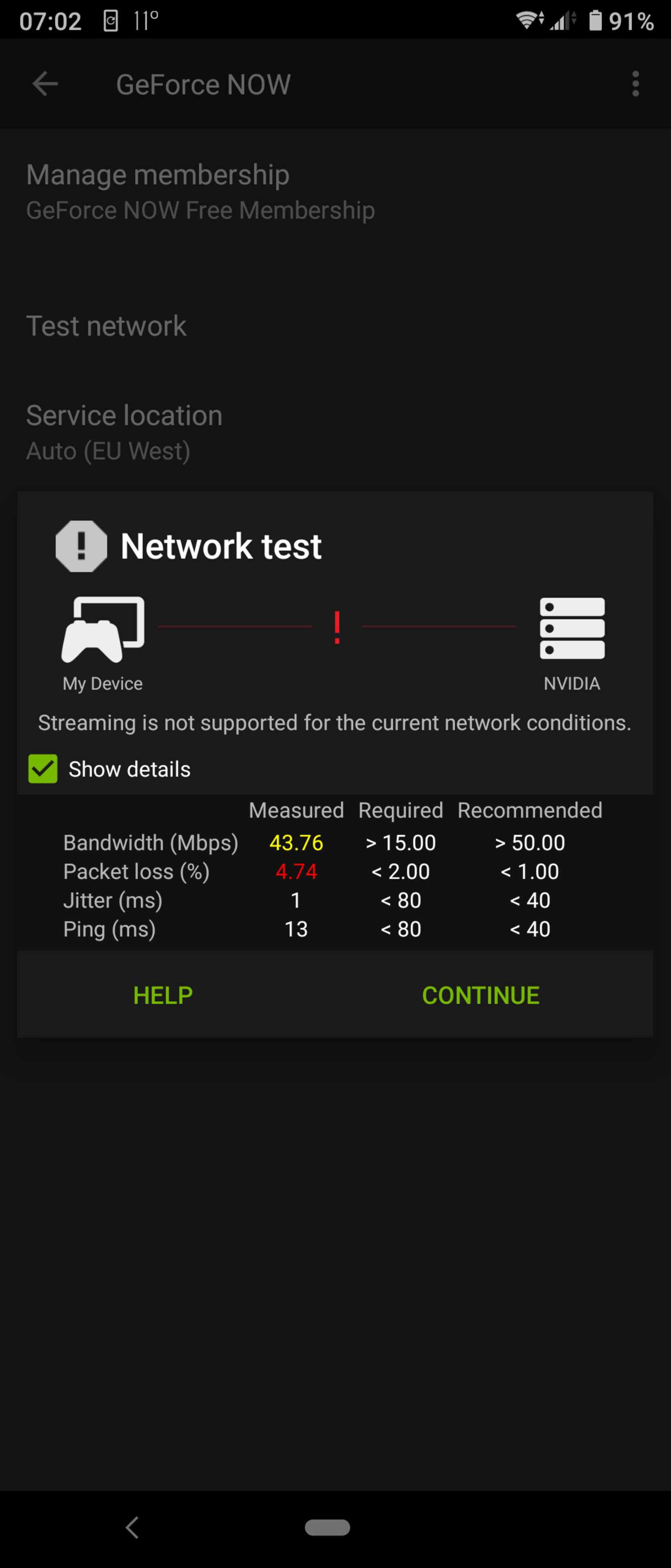Tap CONTINUE in the network test dialog
The height and width of the screenshot is (1568, 671).
pyautogui.click(x=480, y=995)
